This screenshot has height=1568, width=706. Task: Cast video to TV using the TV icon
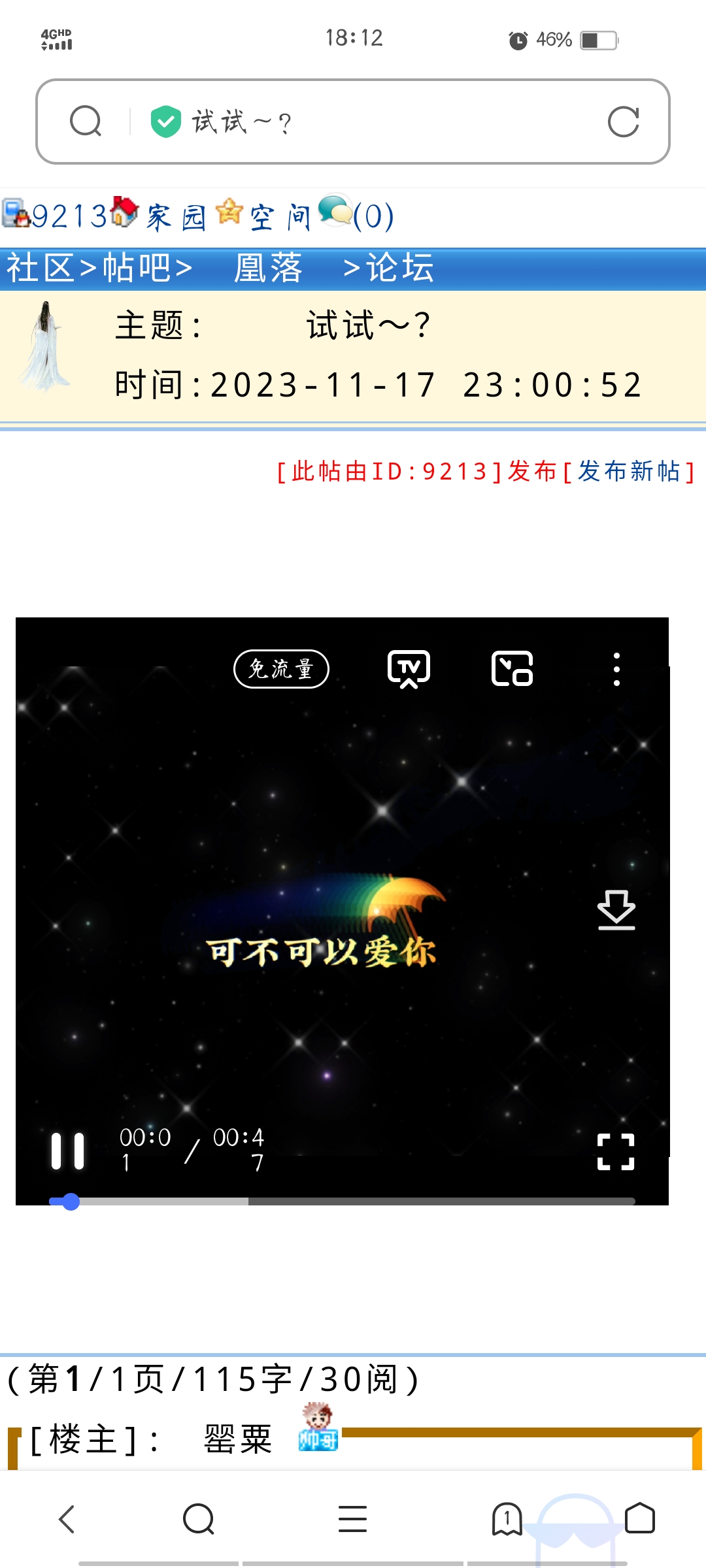[x=410, y=668]
